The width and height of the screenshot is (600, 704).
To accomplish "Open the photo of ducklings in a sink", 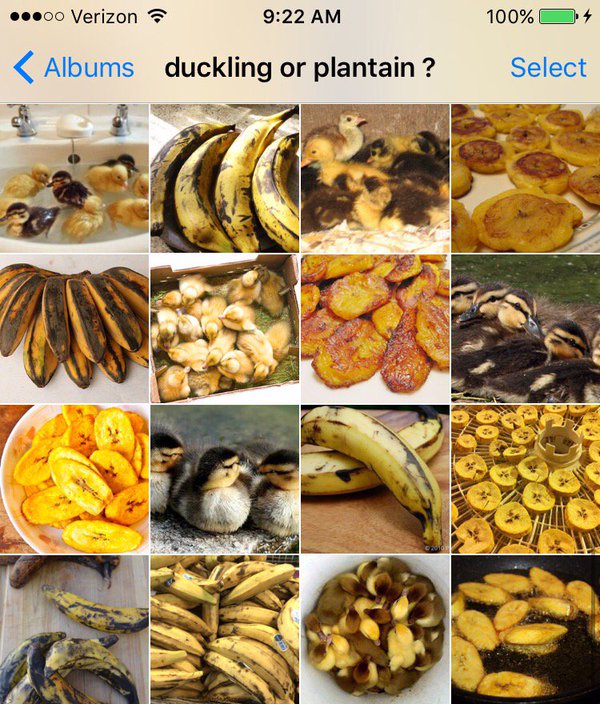I will pos(74,178).
